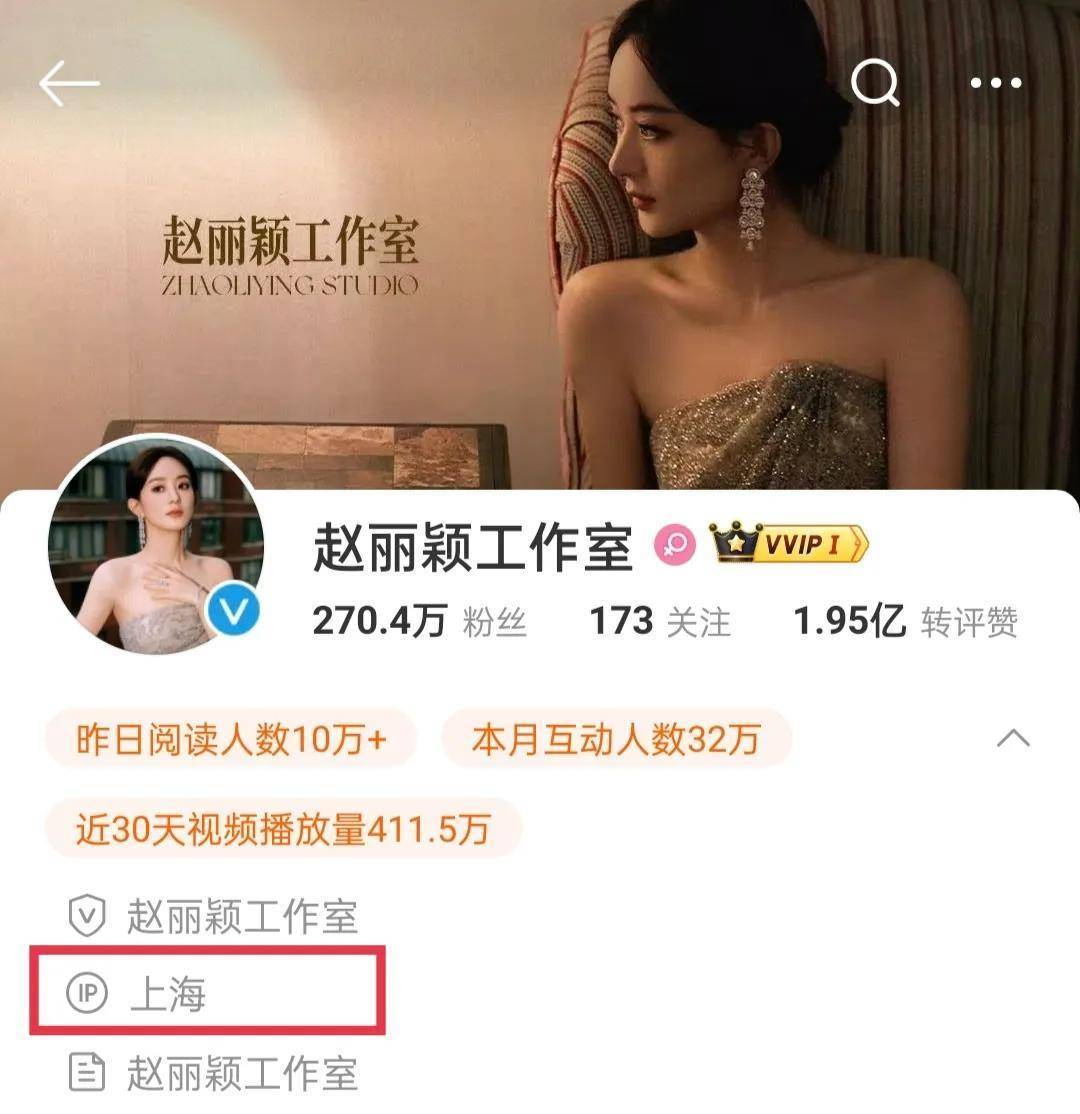Open the three-dot overflow menu
This screenshot has height=1114, width=1080.
[x=996, y=84]
